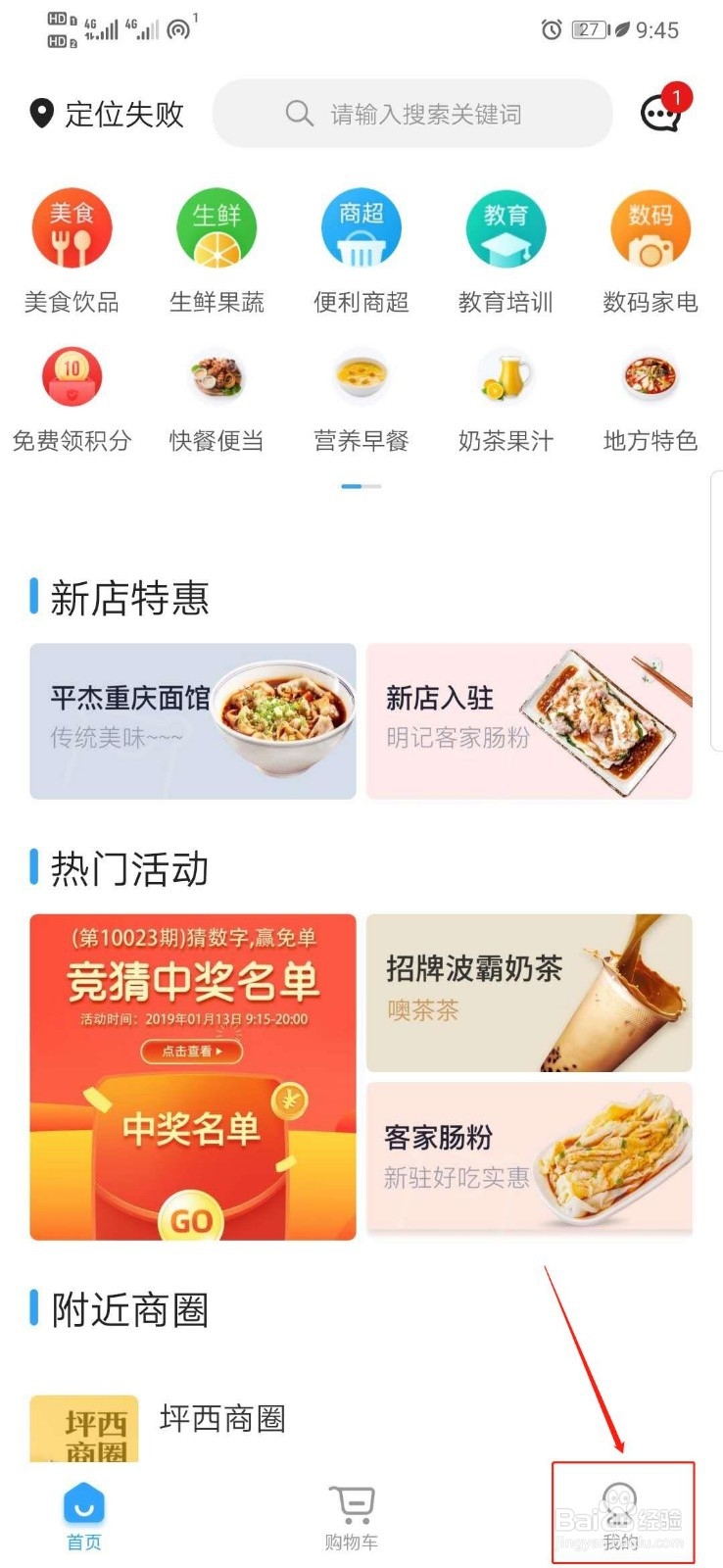Open the 平杰重庆面馆 shop banner
This screenshot has height=1568, width=723.
pyautogui.click(x=192, y=721)
